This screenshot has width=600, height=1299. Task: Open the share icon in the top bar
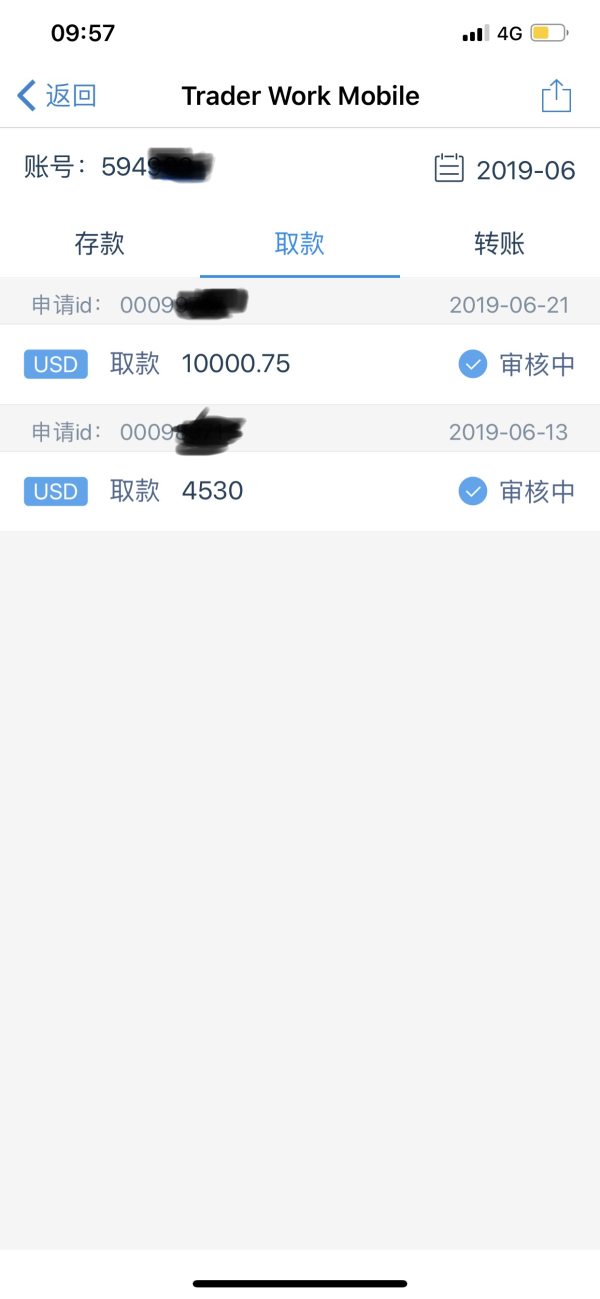tap(556, 96)
